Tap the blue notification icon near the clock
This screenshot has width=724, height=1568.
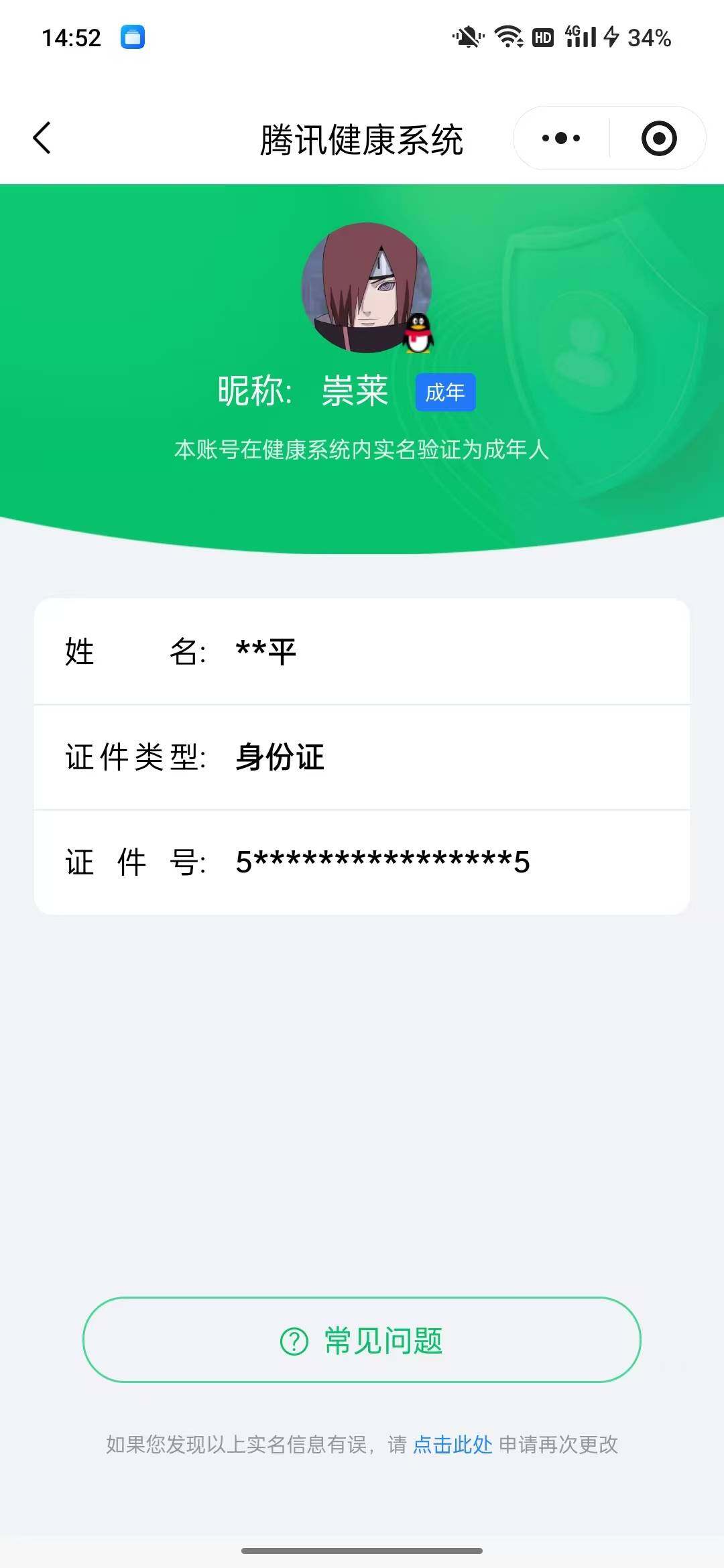[133, 37]
